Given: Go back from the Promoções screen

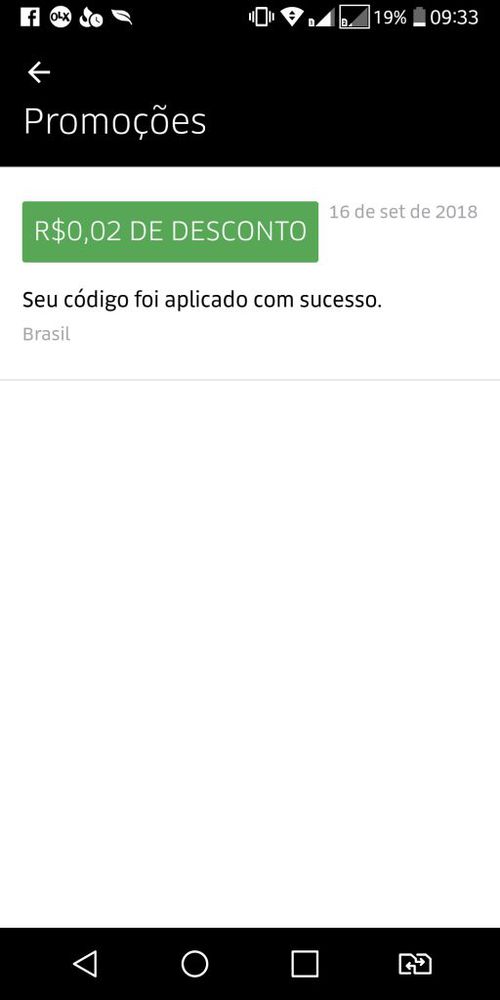Looking at the screenshot, I should click(39, 73).
